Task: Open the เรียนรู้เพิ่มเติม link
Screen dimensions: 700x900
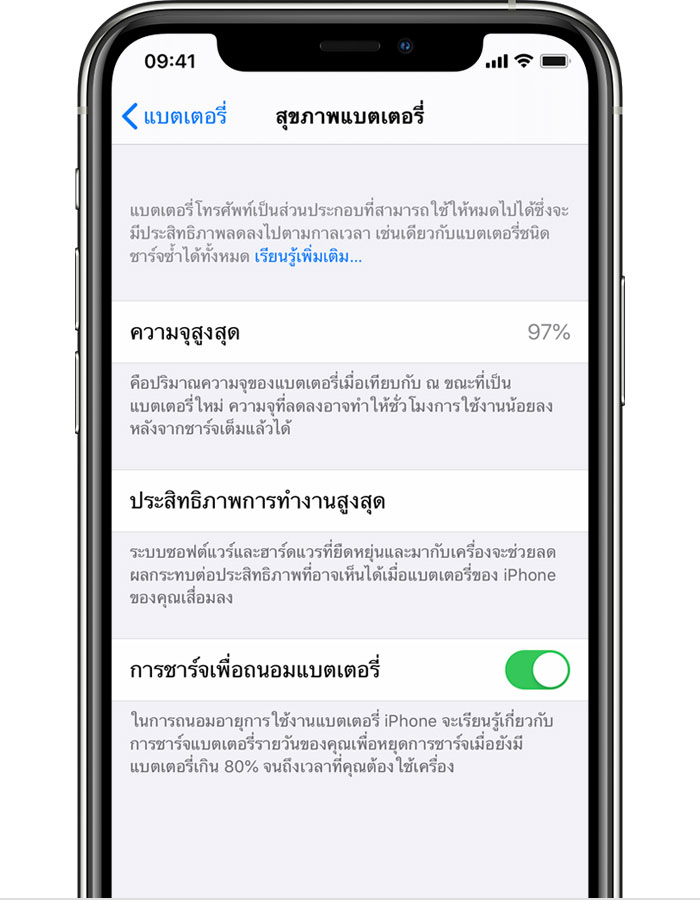Action: pos(308,257)
